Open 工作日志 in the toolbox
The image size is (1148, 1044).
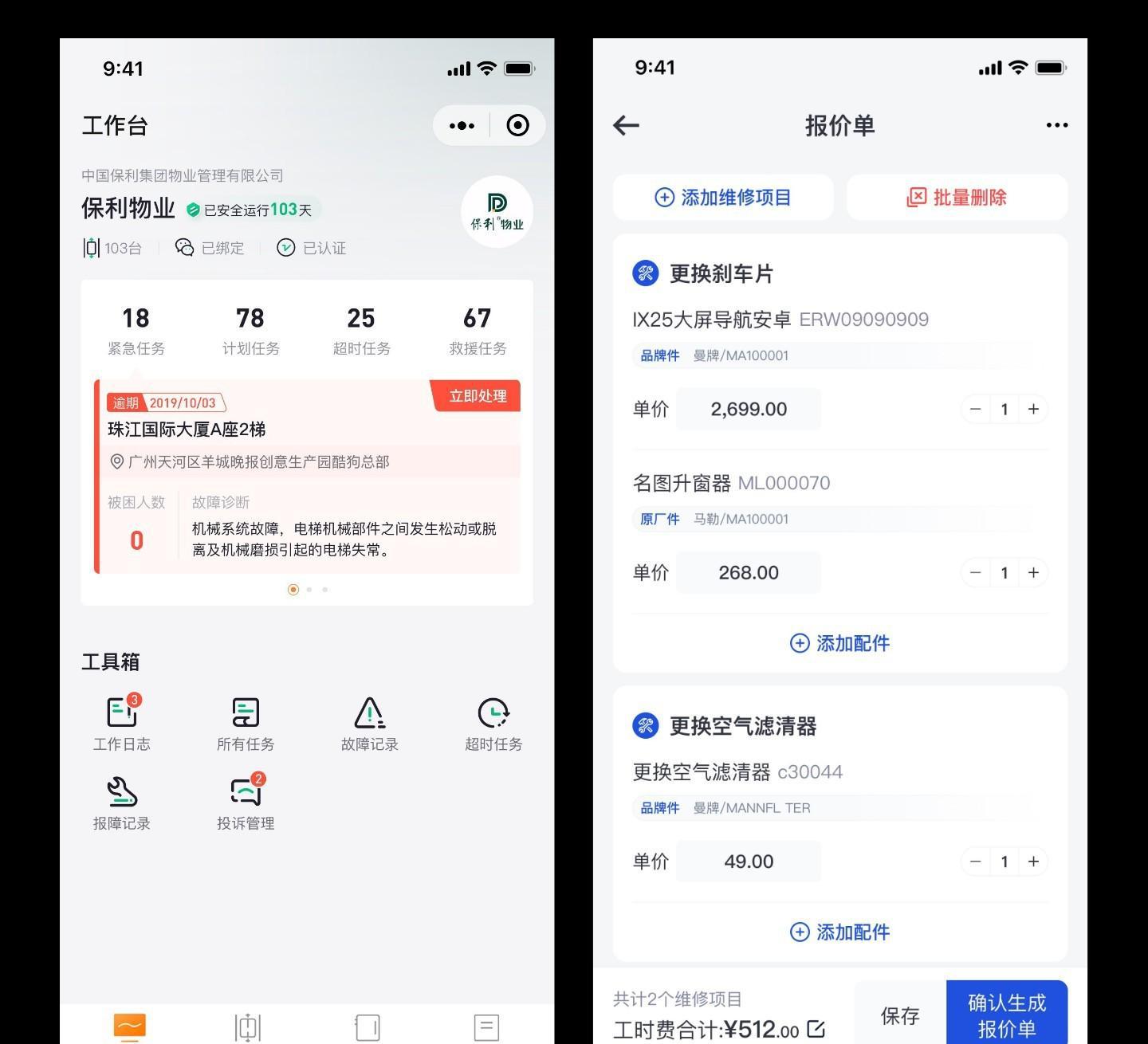click(122, 723)
